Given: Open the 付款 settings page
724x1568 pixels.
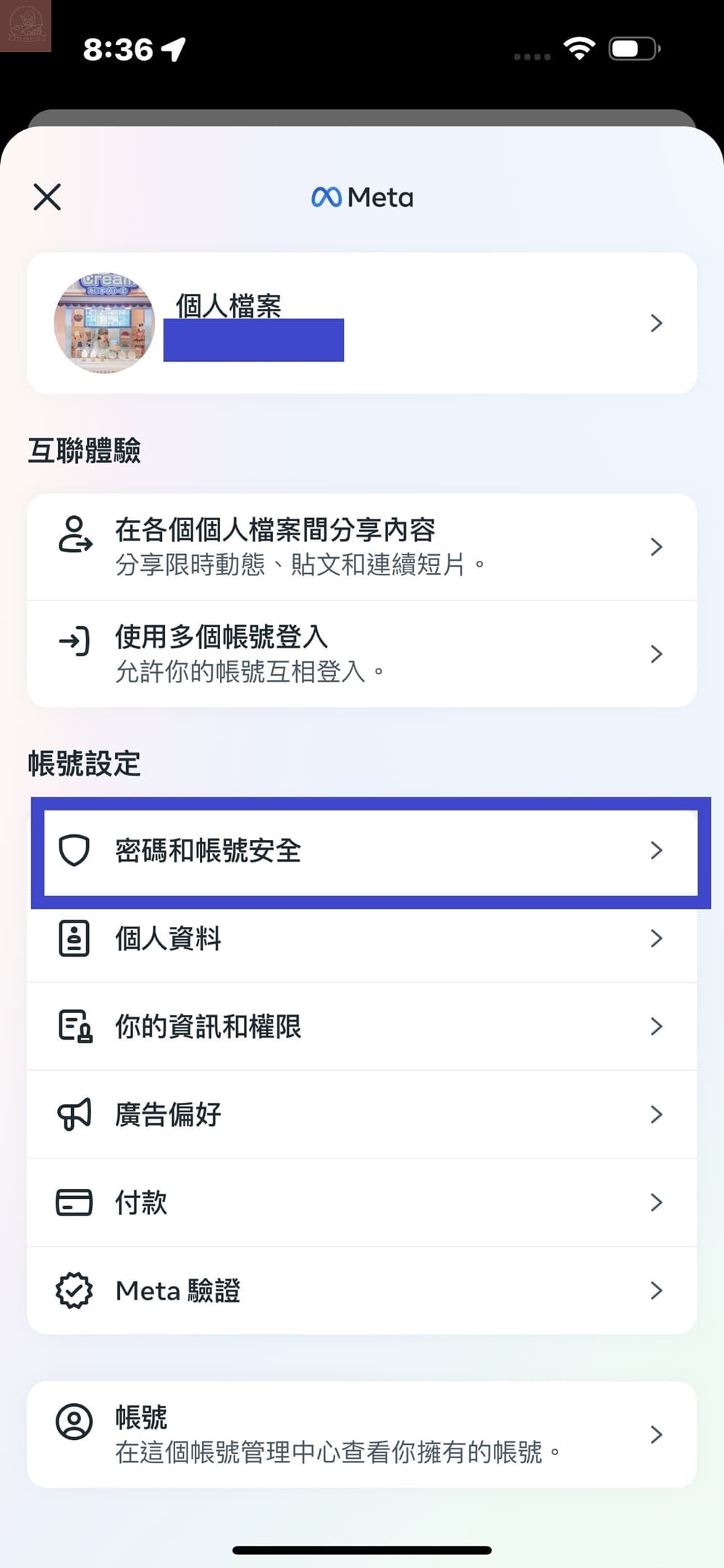Looking at the screenshot, I should (x=362, y=1203).
